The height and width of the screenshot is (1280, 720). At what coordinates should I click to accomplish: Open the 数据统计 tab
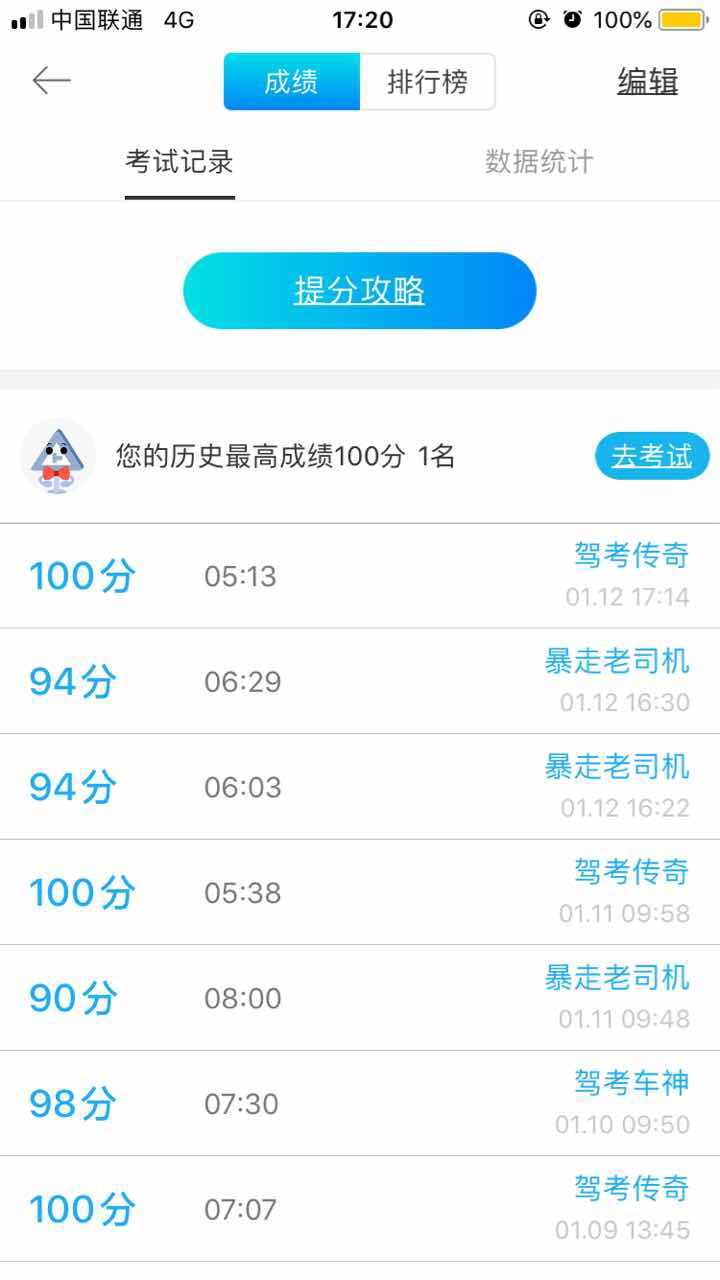pyautogui.click(x=539, y=162)
